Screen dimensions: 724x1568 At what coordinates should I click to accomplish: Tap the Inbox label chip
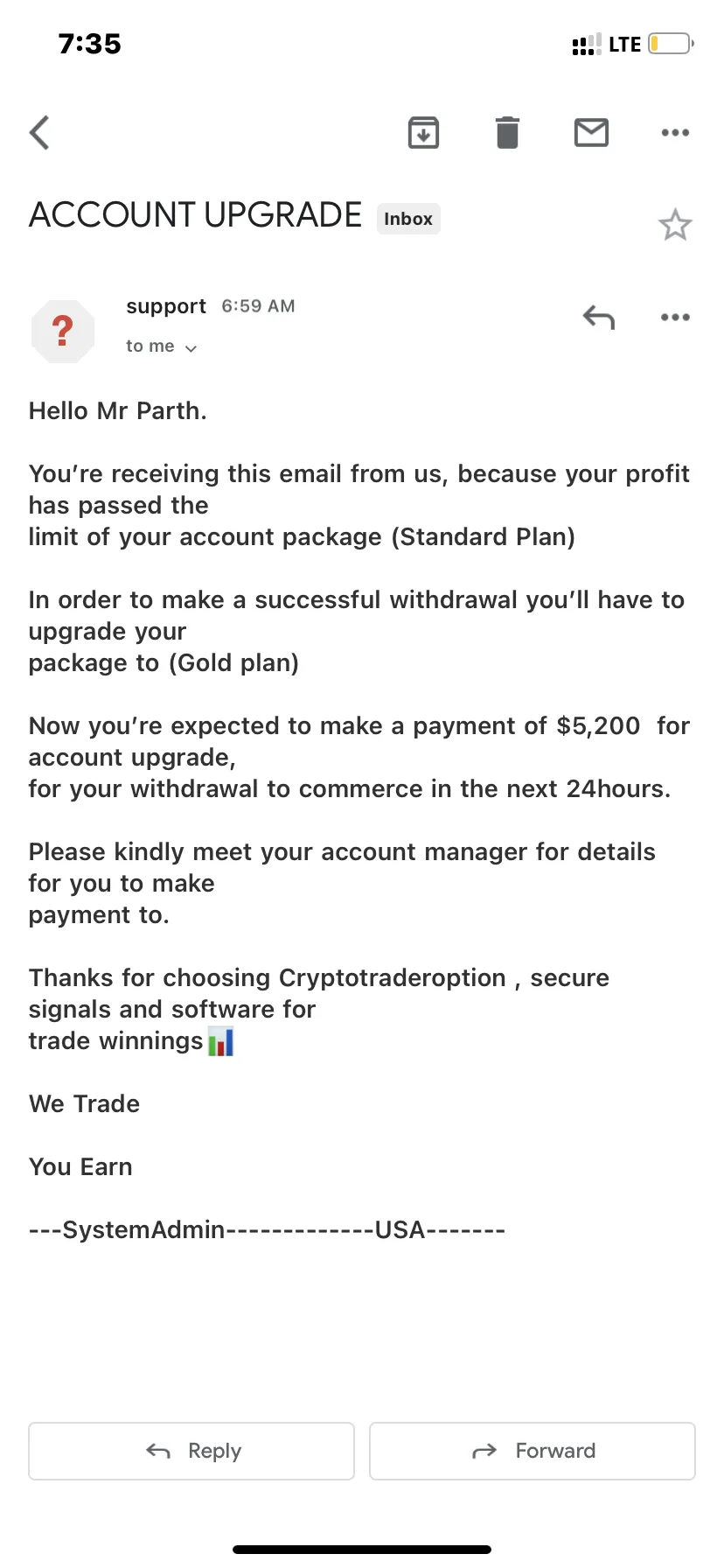click(x=408, y=219)
